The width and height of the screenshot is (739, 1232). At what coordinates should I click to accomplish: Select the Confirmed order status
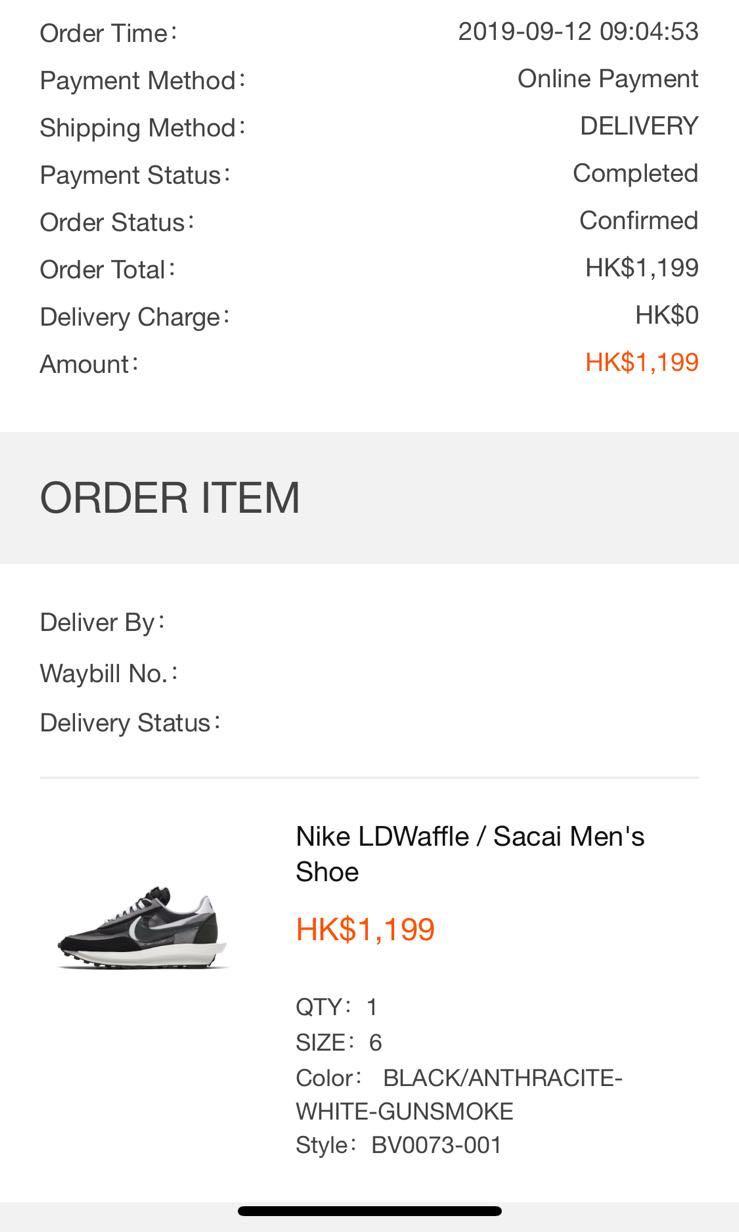click(x=637, y=220)
